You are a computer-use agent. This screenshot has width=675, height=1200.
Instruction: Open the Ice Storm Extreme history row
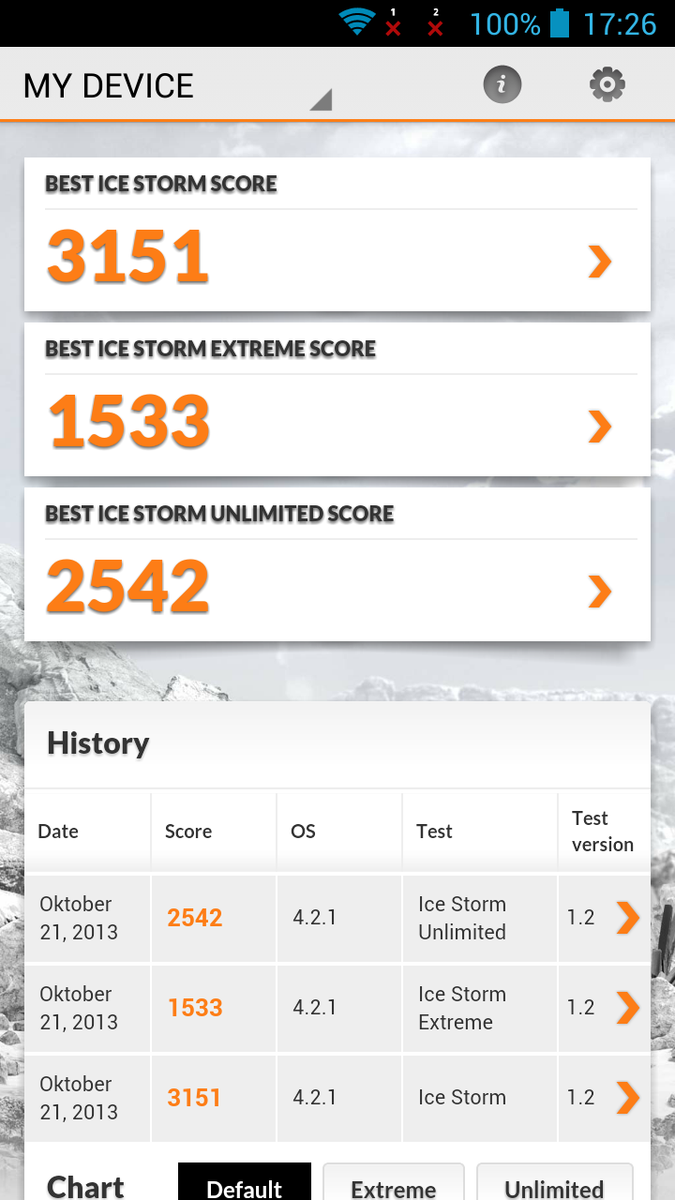pos(337,1008)
